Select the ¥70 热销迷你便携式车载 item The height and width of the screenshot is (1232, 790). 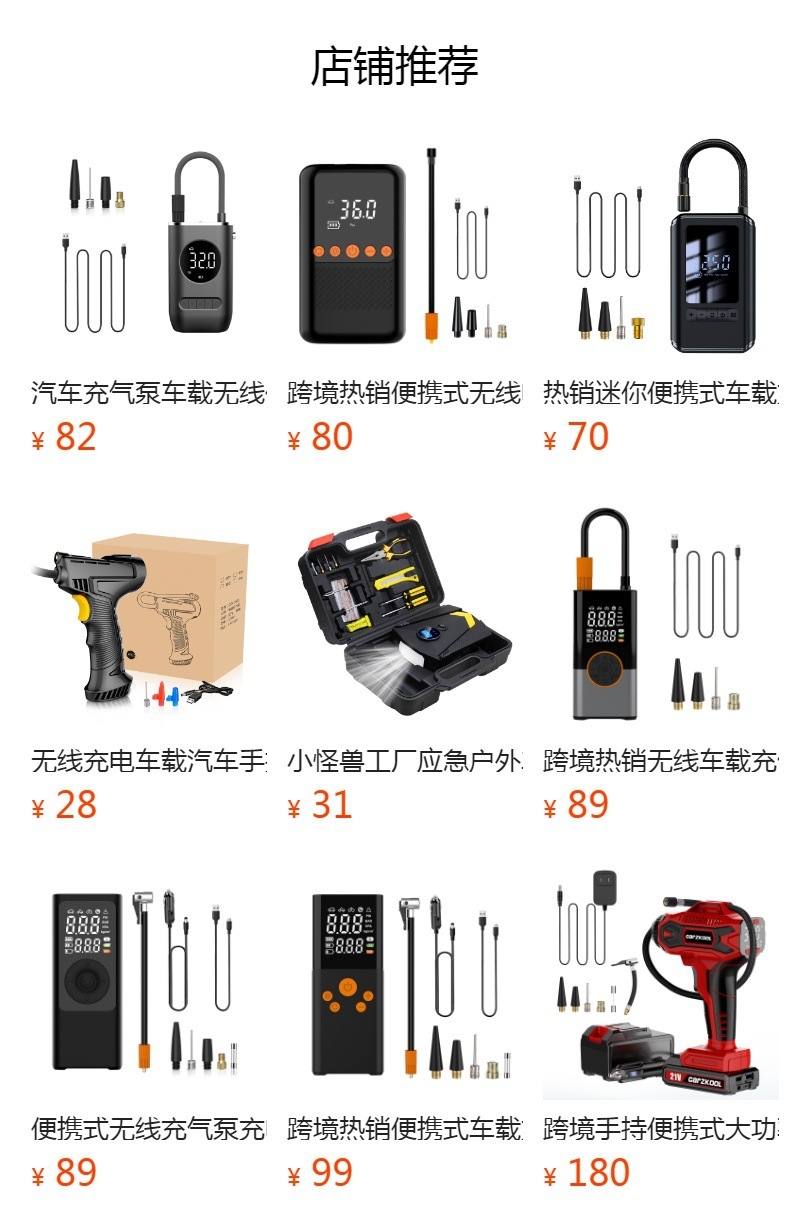click(x=660, y=246)
